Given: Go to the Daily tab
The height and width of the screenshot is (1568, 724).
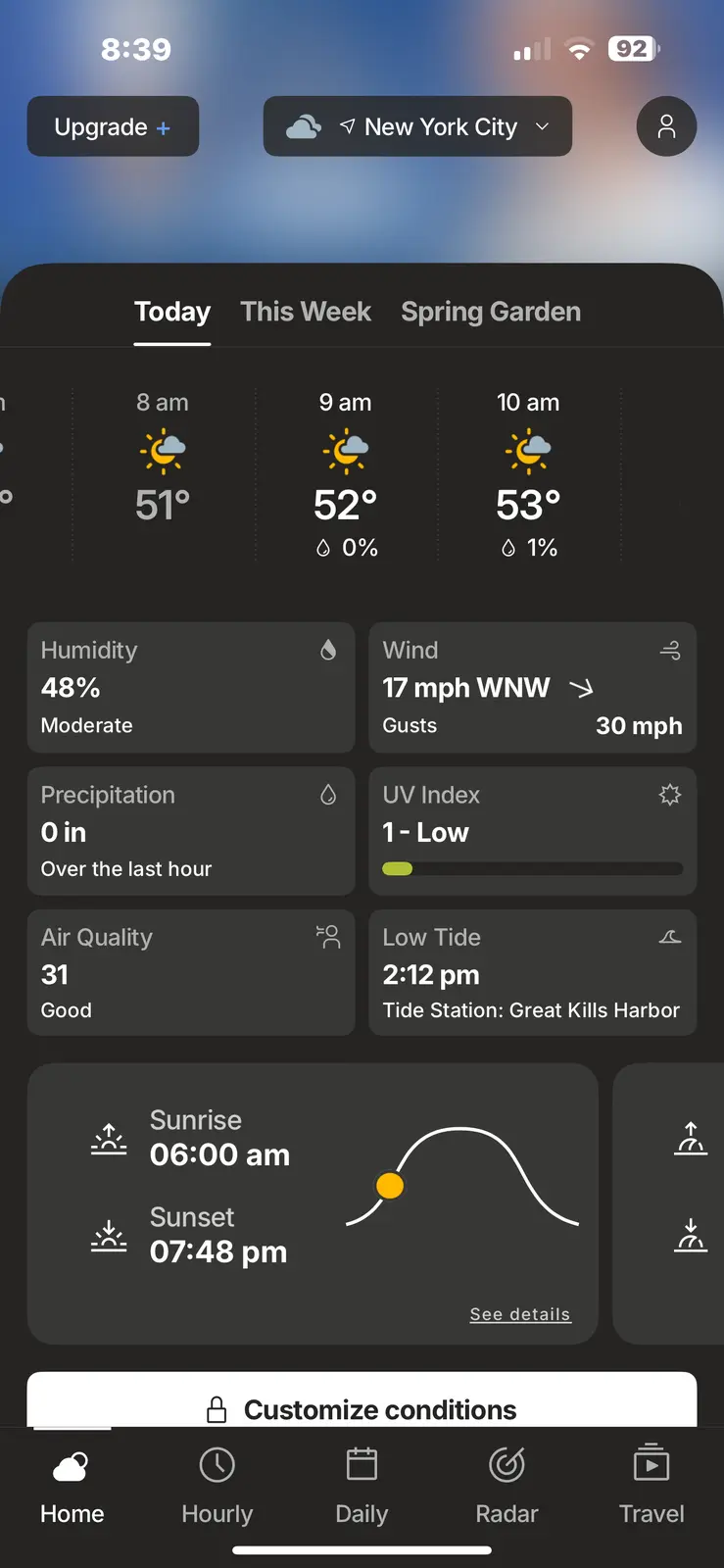Looking at the screenshot, I should pos(362,1487).
